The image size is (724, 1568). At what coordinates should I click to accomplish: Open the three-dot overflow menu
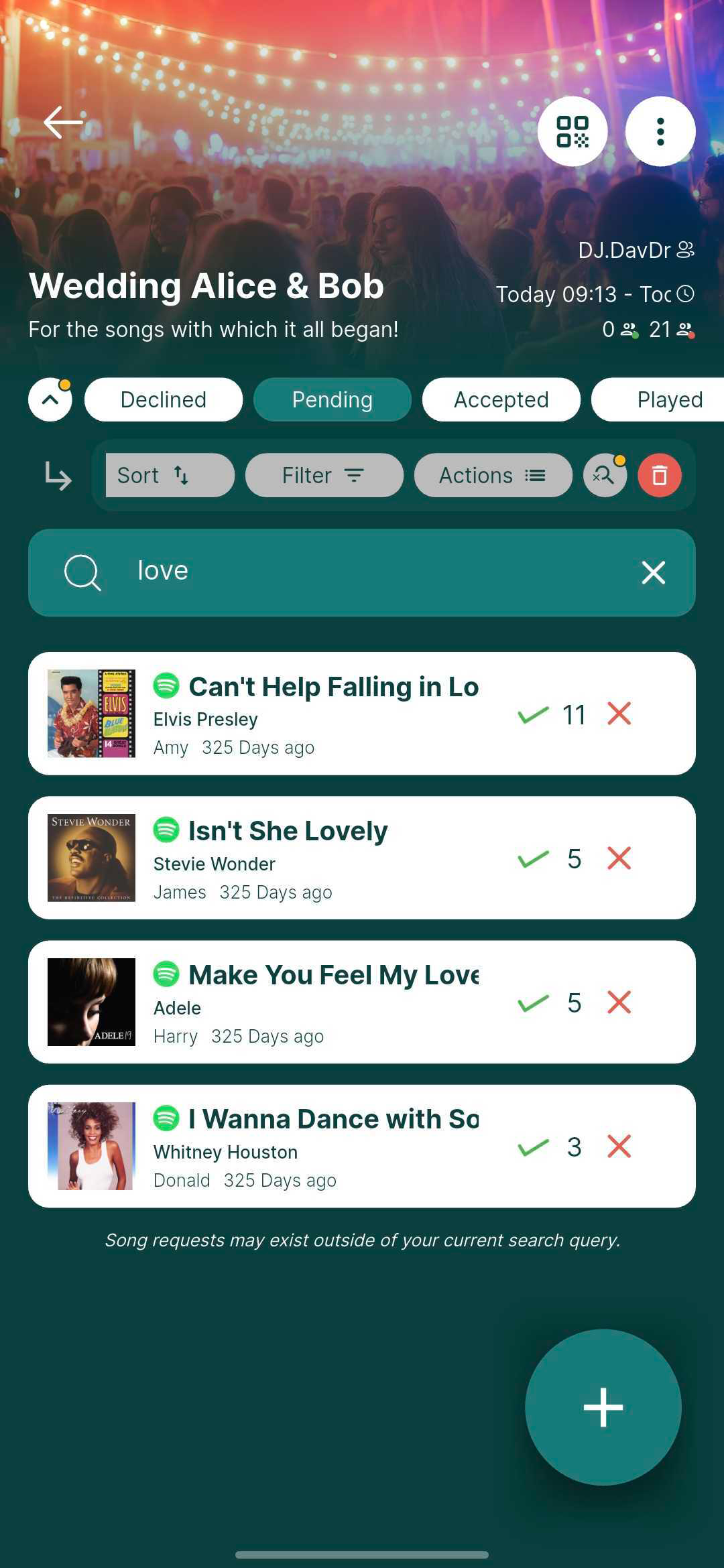coord(660,131)
